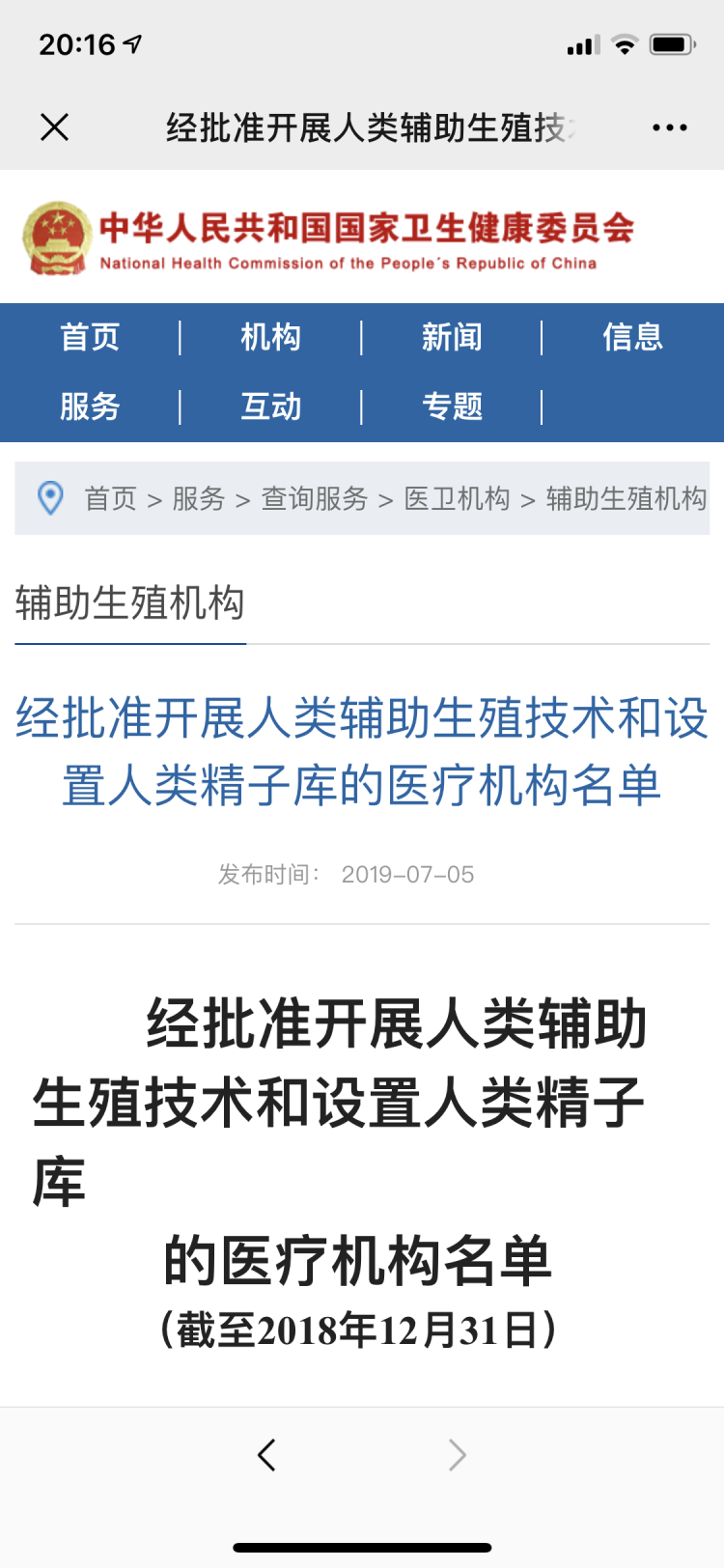The height and width of the screenshot is (1568, 724).
Task: Open the 机构 navigation section
Action: [x=270, y=337]
